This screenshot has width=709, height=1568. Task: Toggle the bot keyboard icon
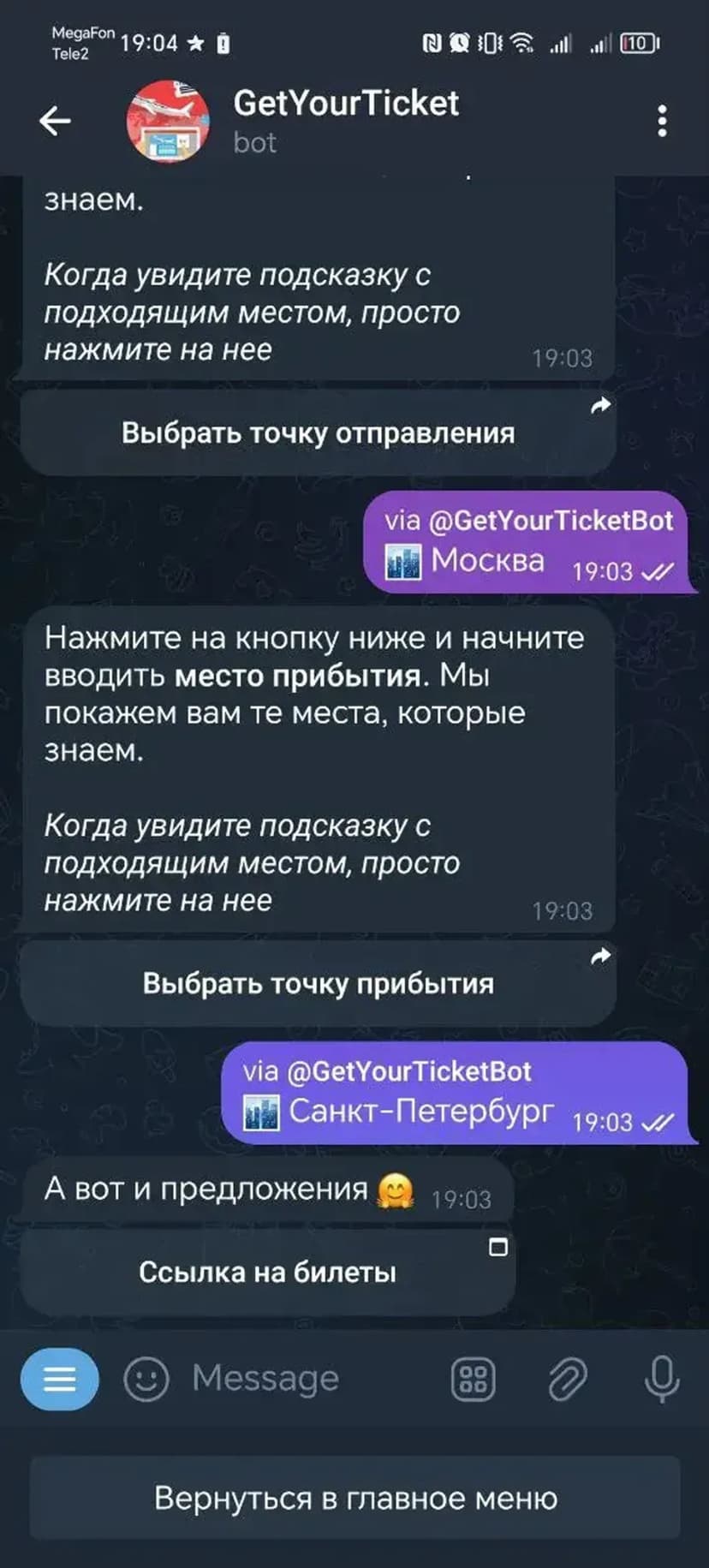coord(473,1379)
